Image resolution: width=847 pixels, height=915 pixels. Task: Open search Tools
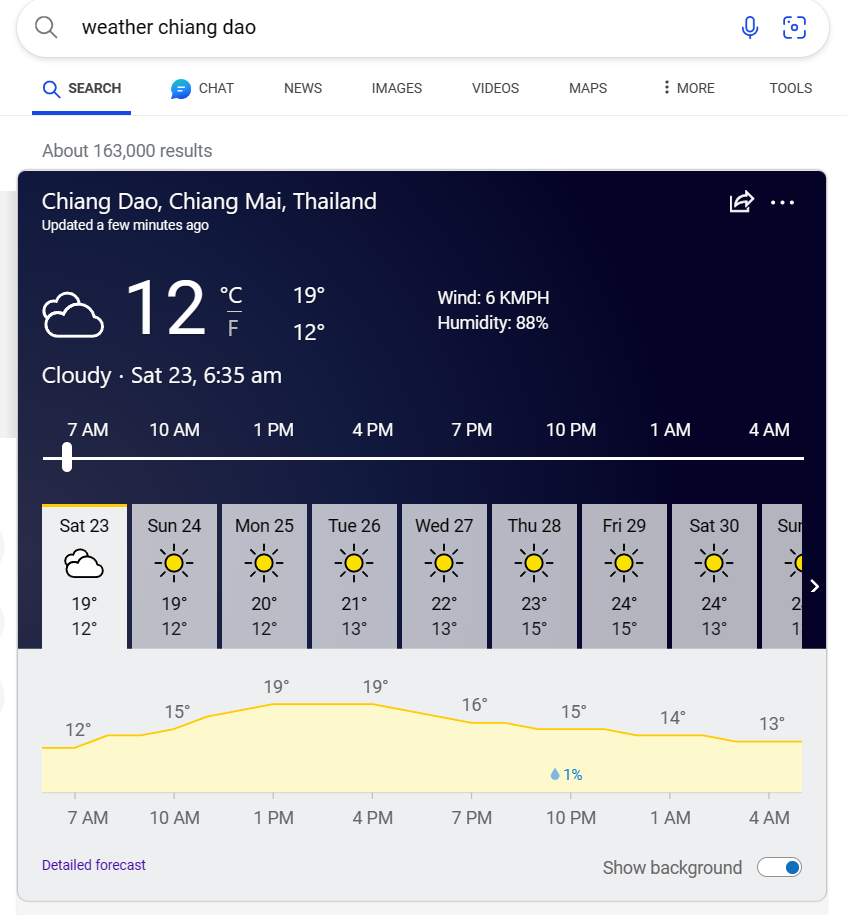(x=790, y=88)
